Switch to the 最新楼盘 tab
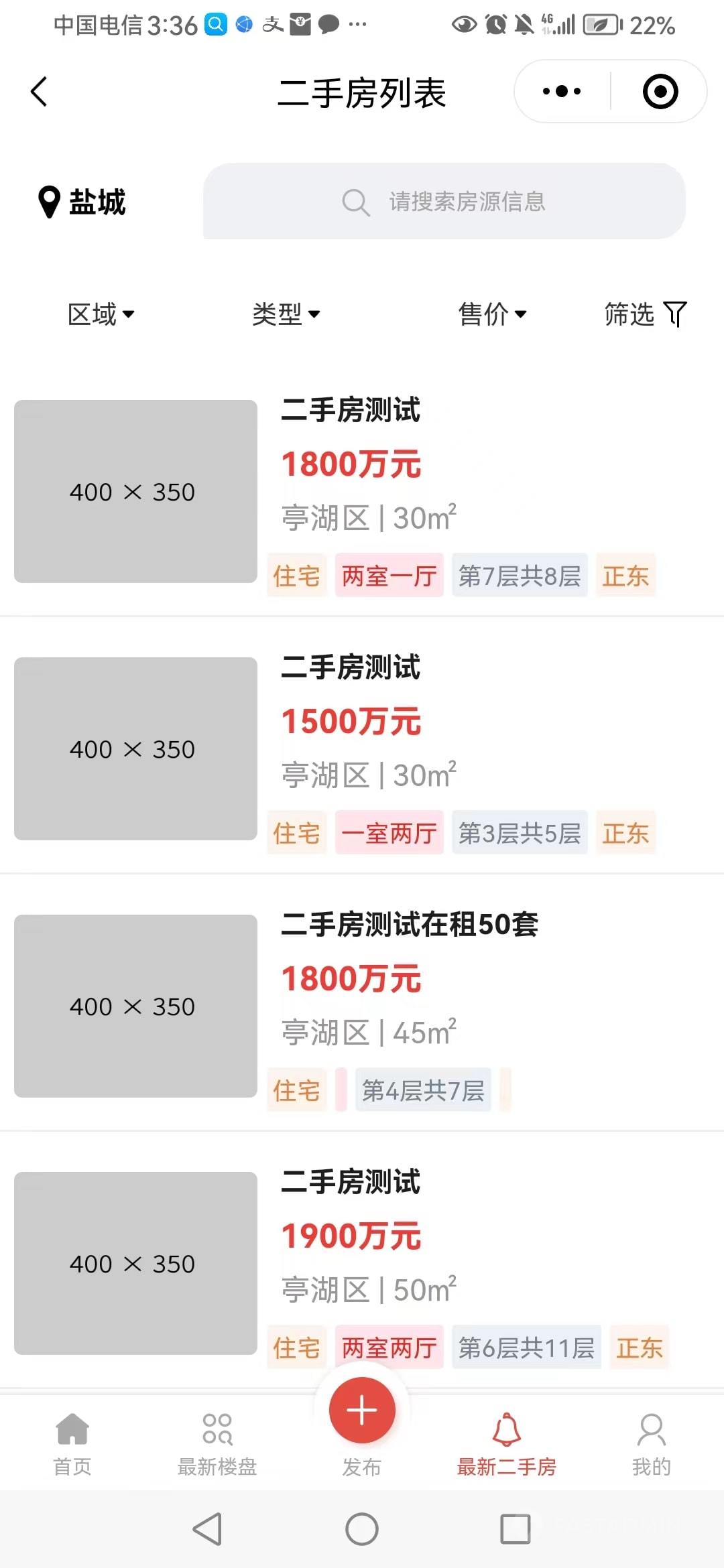Image resolution: width=724 pixels, height=1568 pixels. 217,1443
